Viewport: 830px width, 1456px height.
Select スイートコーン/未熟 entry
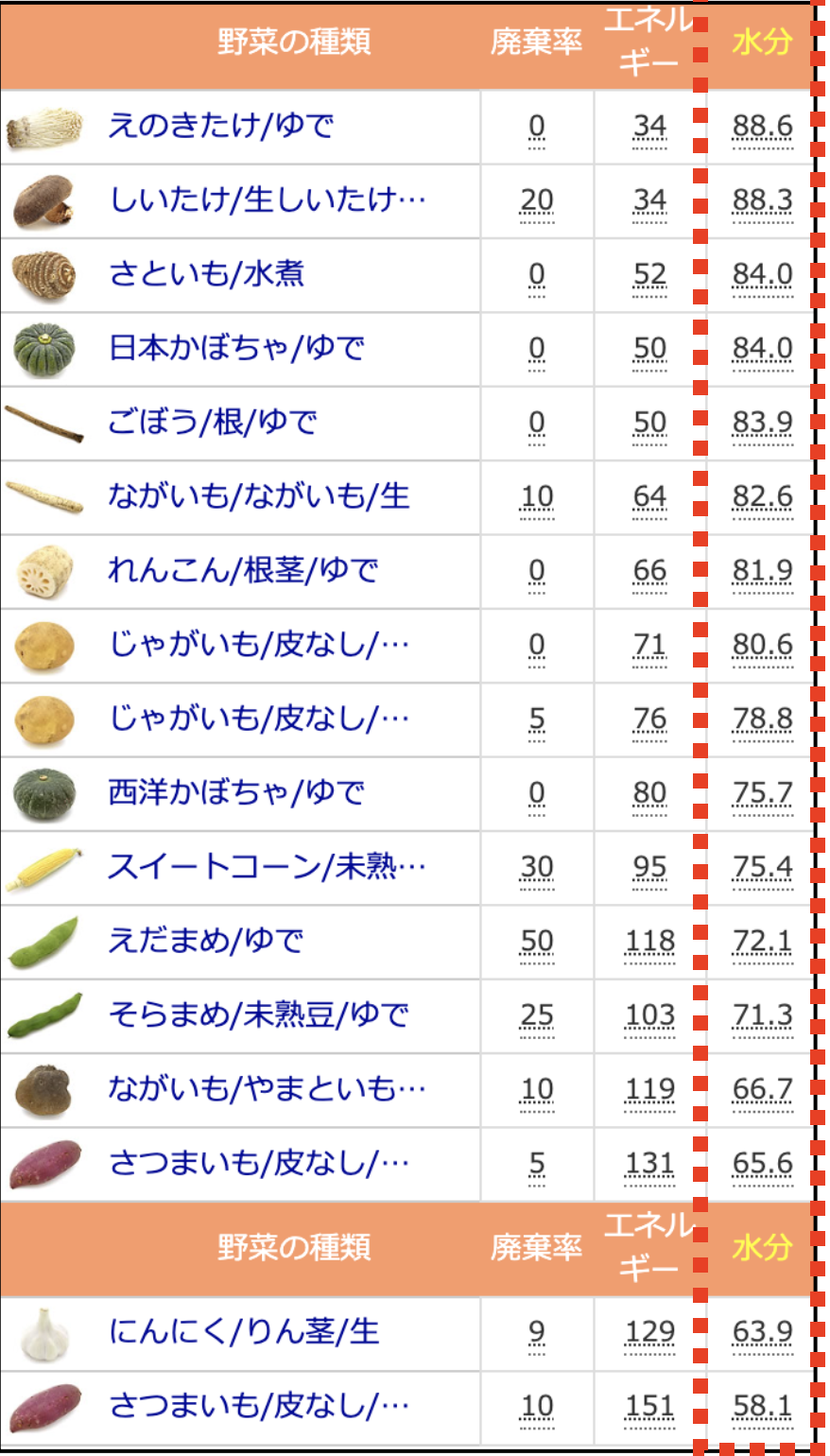267,867
